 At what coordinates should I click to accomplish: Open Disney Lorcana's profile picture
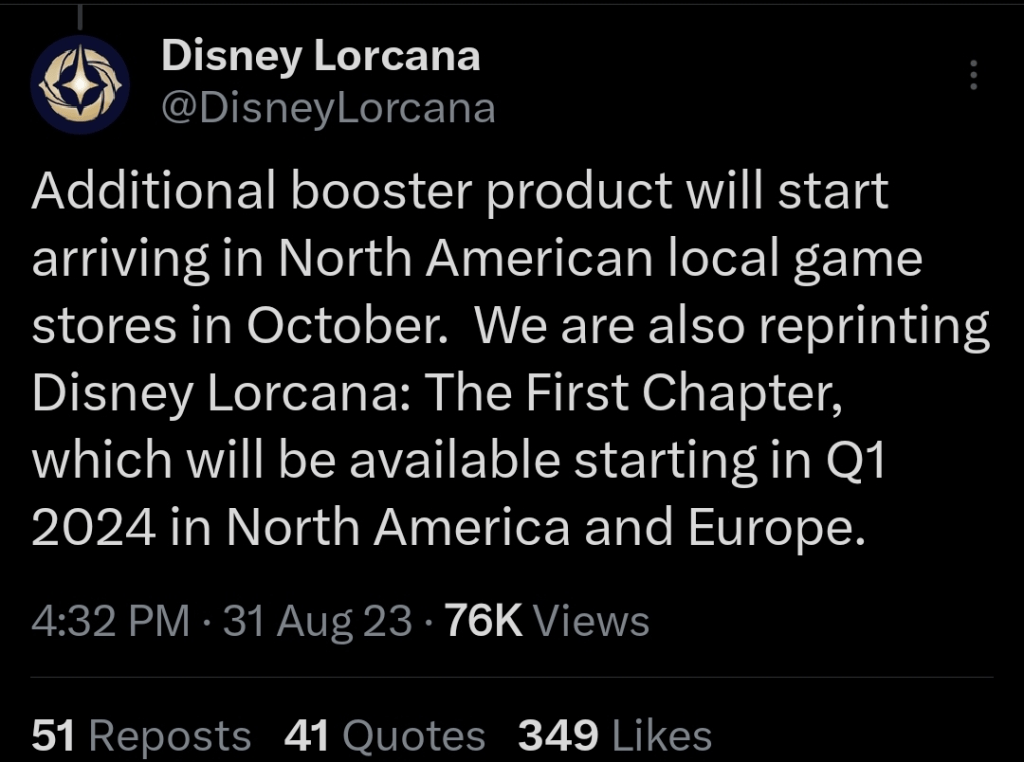point(80,84)
